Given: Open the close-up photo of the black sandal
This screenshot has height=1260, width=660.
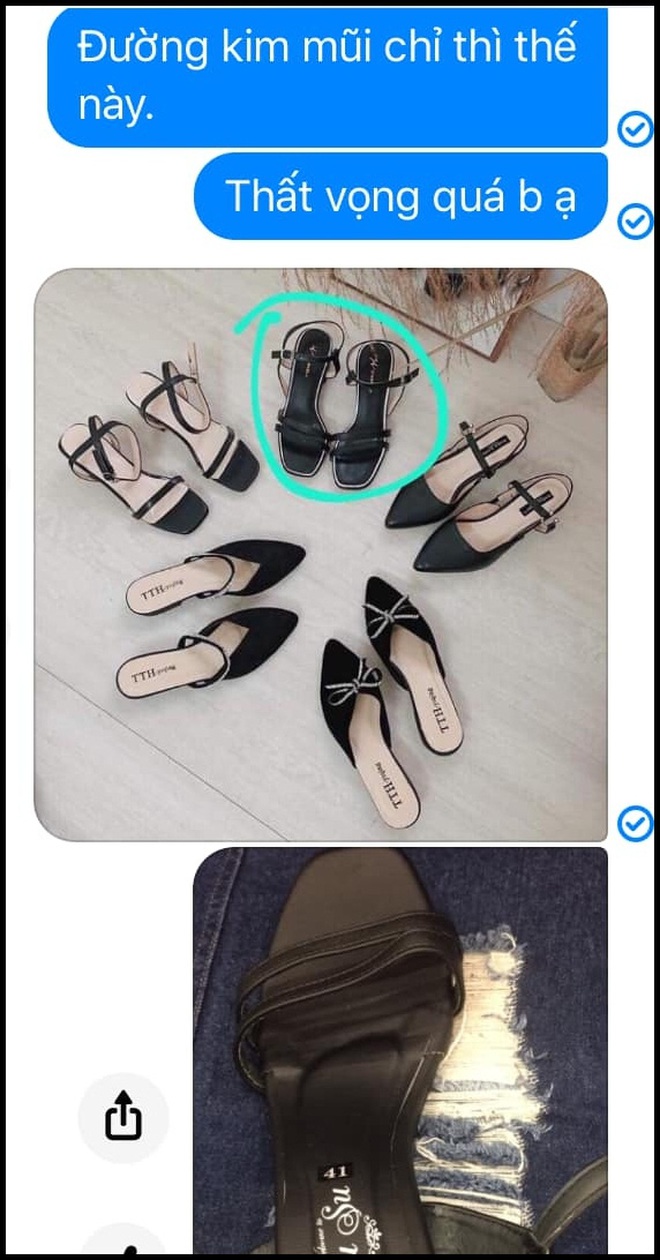Looking at the screenshot, I should (400, 1050).
